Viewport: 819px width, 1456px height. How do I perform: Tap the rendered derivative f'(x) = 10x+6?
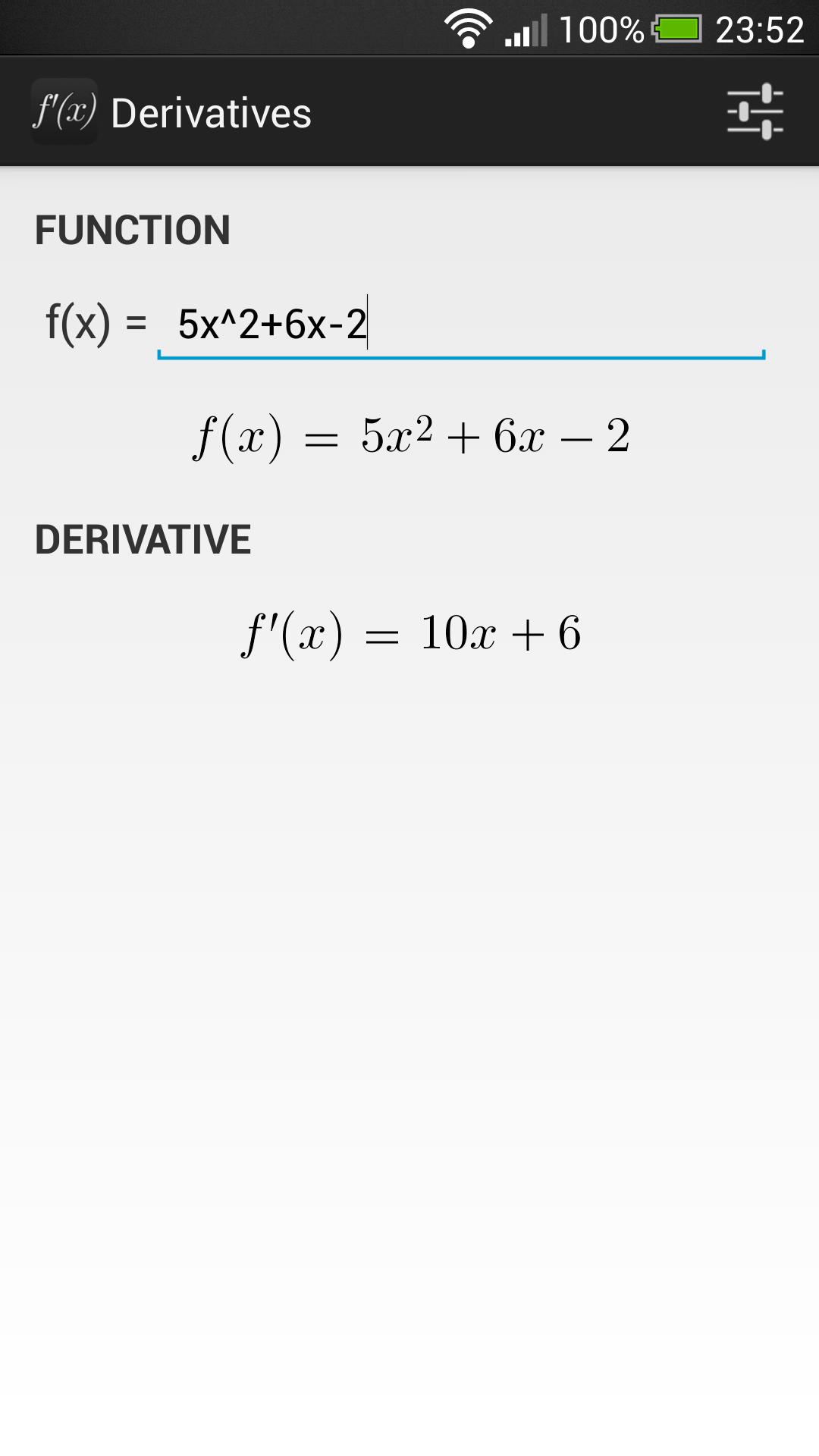412,635
